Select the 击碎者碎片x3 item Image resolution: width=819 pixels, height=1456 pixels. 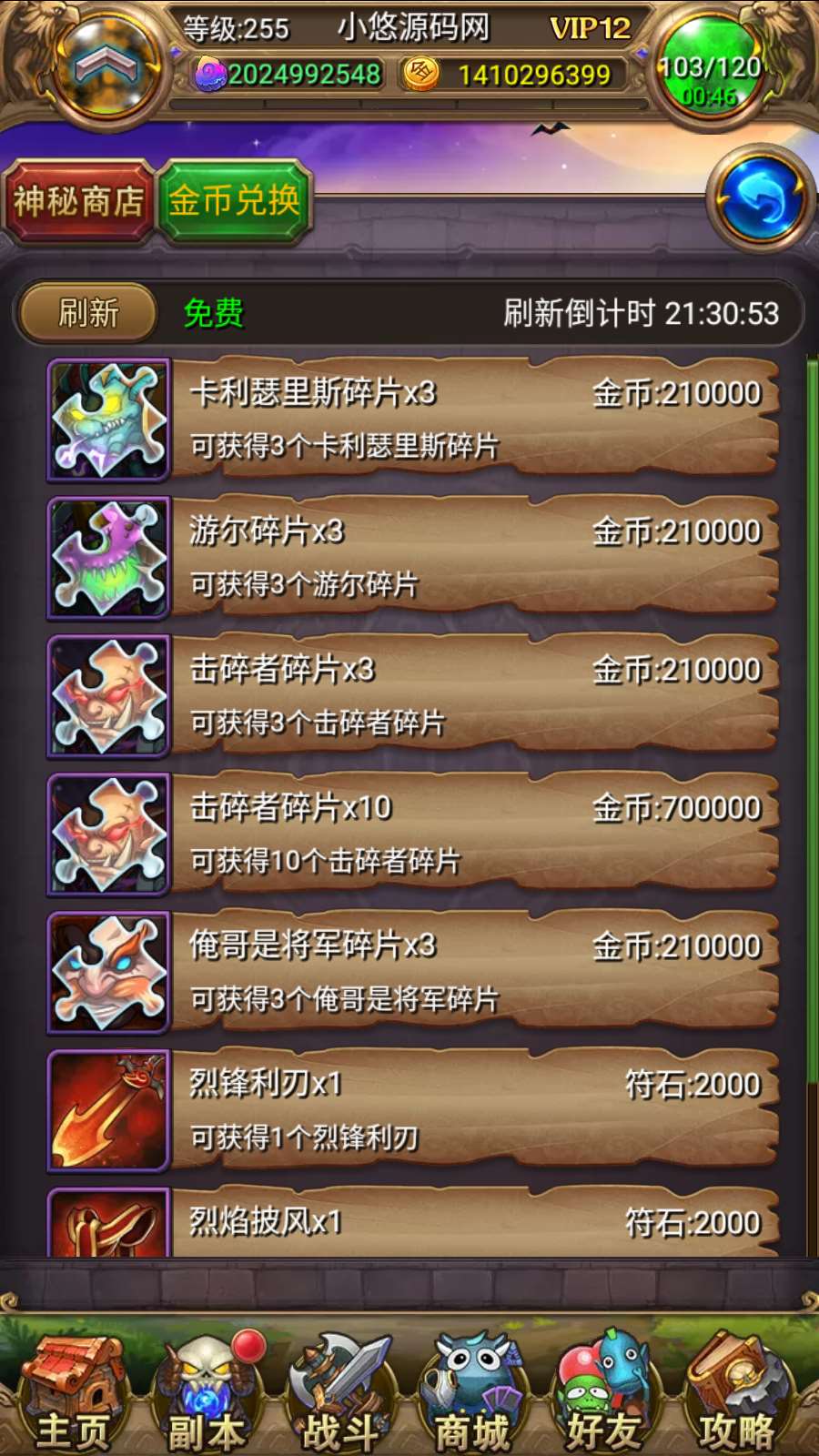(473, 695)
